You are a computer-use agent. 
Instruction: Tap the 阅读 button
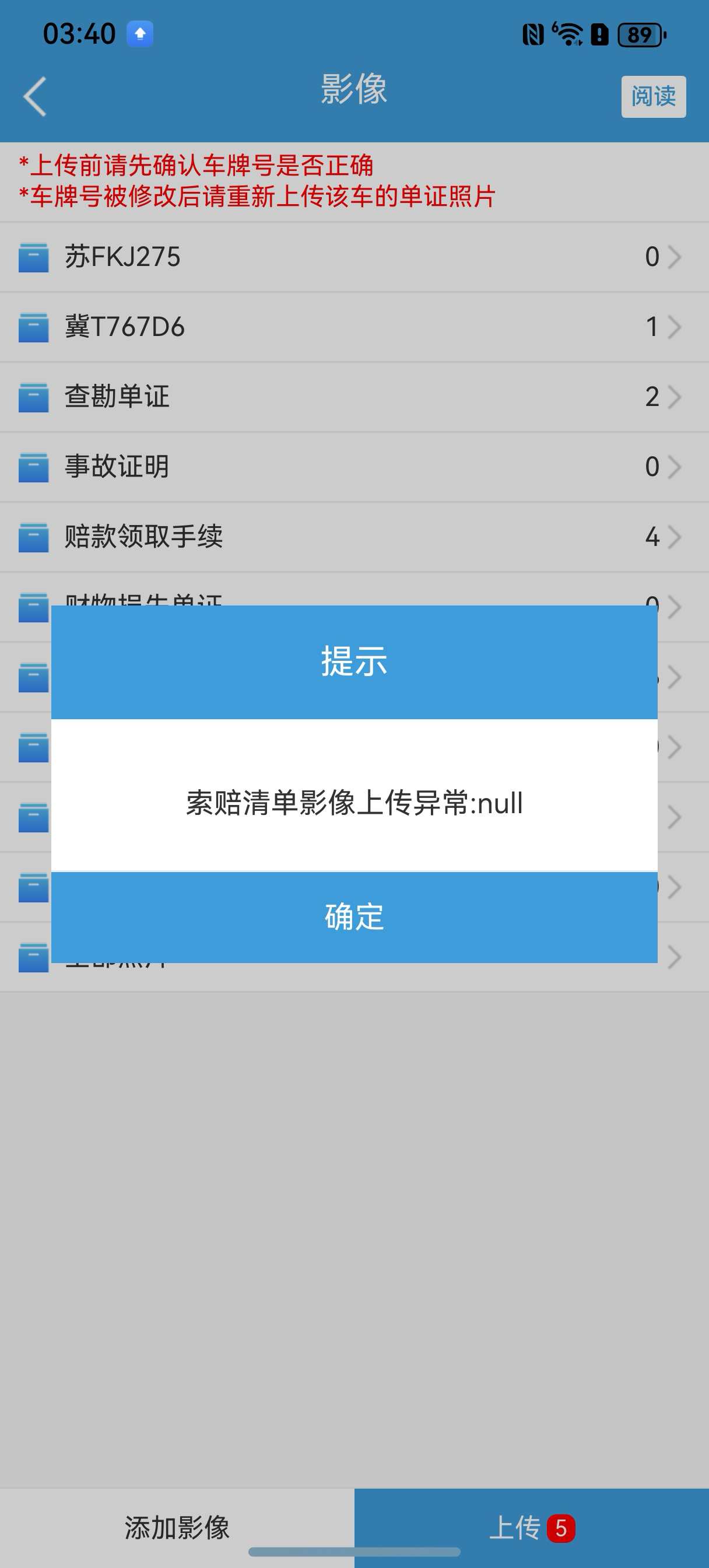click(x=653, y=96)
